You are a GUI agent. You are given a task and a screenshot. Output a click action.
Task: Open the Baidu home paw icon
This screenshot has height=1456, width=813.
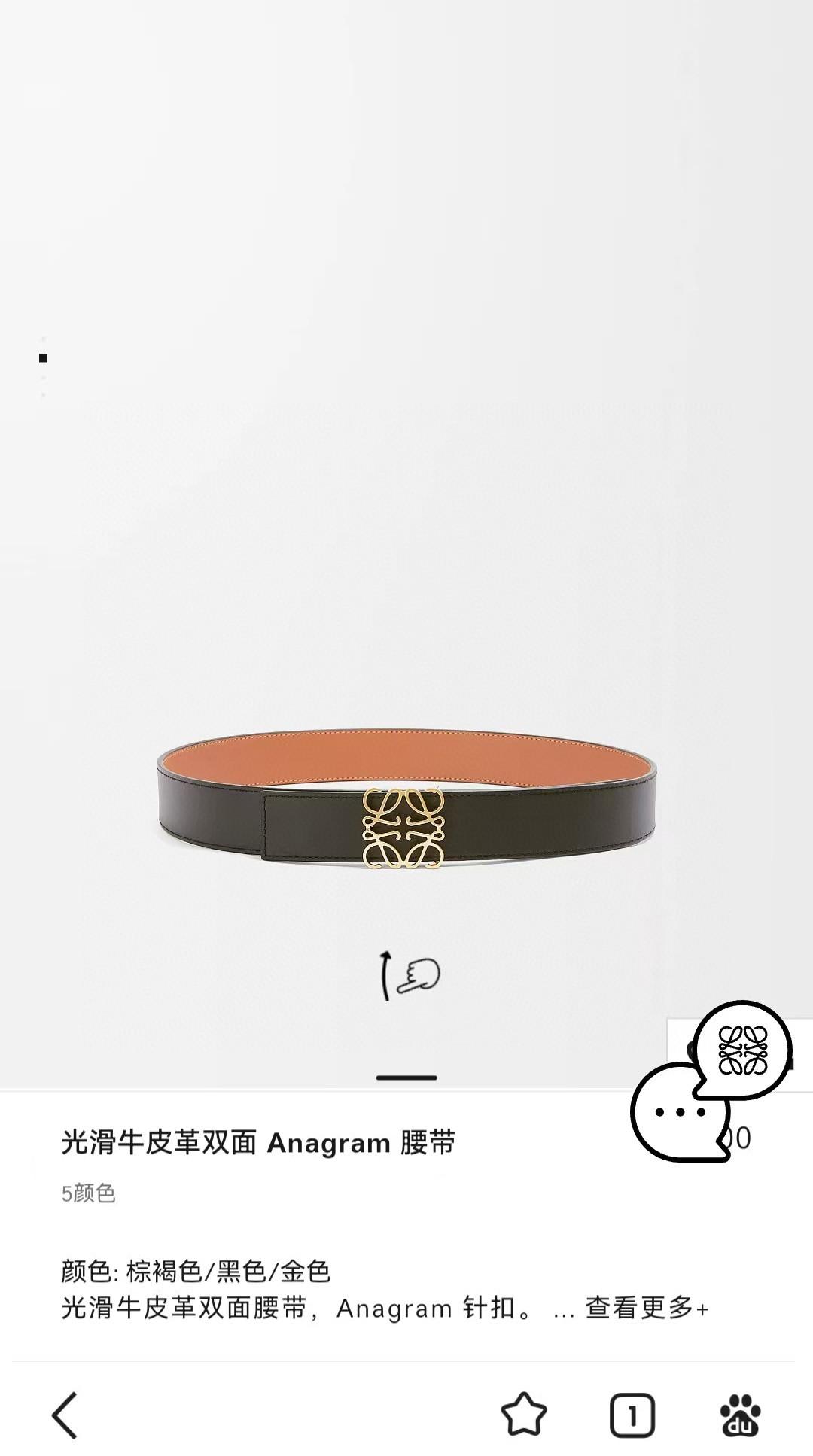tap(741, 1415)
